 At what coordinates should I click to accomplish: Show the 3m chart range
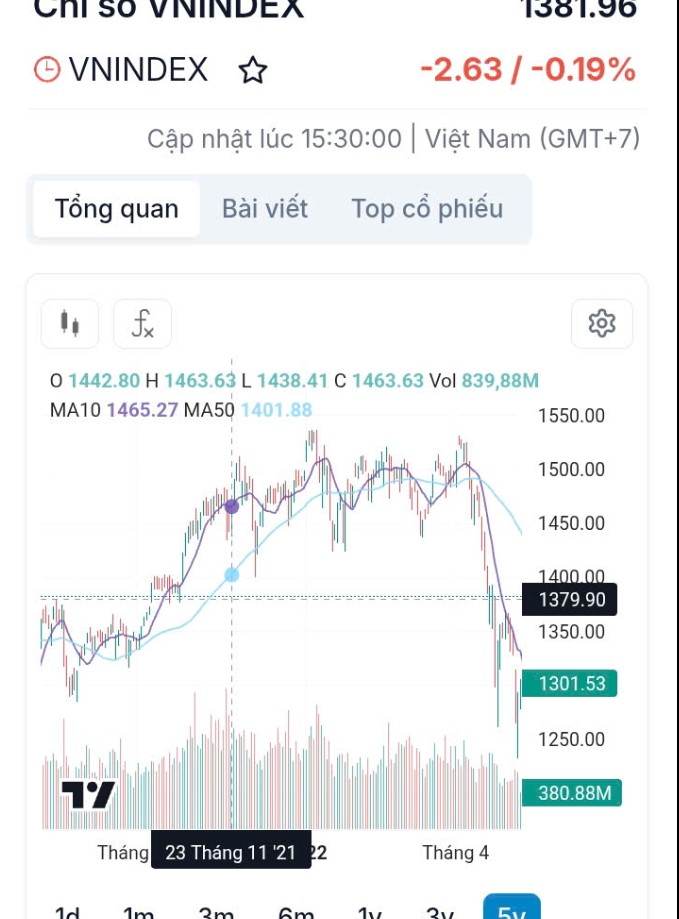(x=216, y=912)
